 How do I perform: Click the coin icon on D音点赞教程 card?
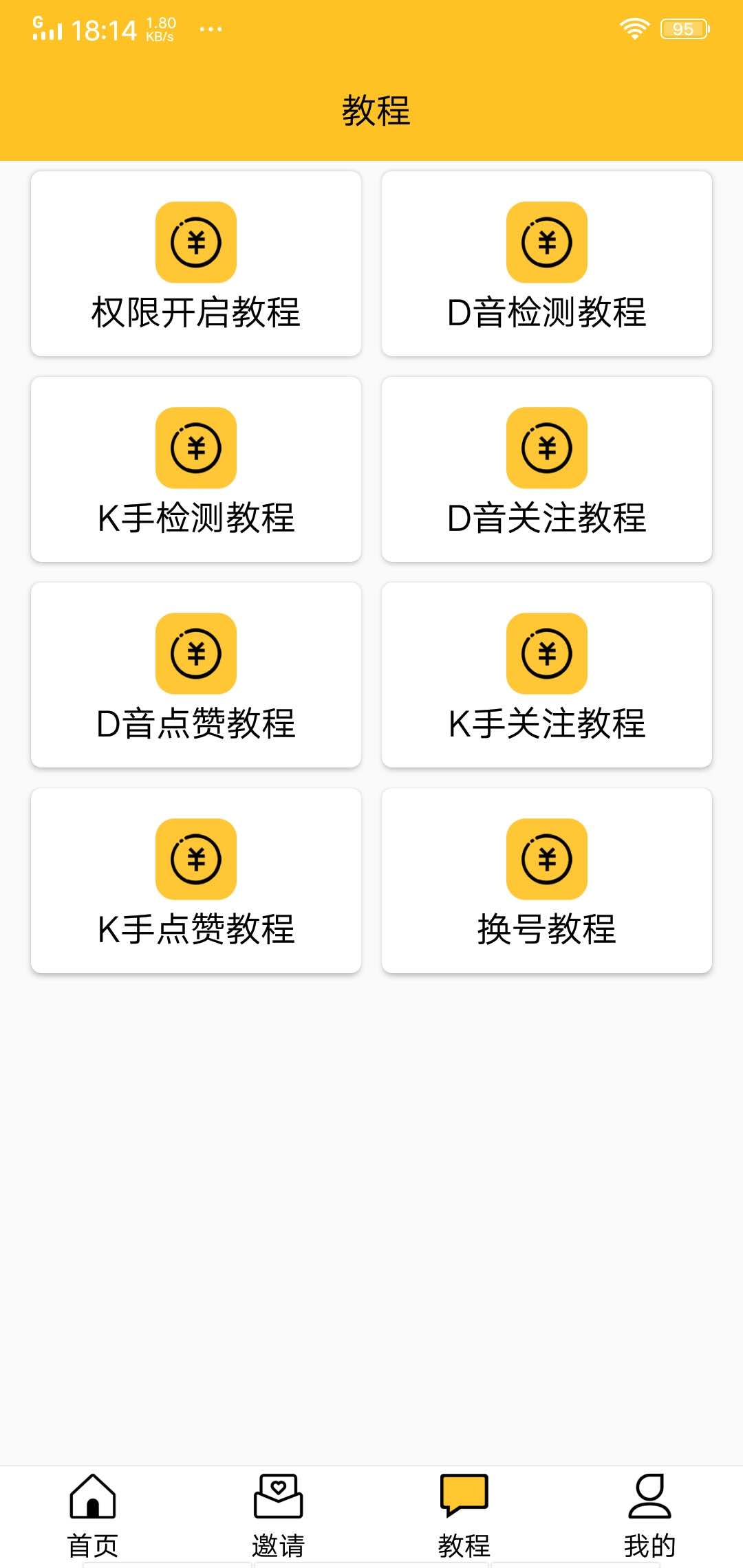[195, 653]
